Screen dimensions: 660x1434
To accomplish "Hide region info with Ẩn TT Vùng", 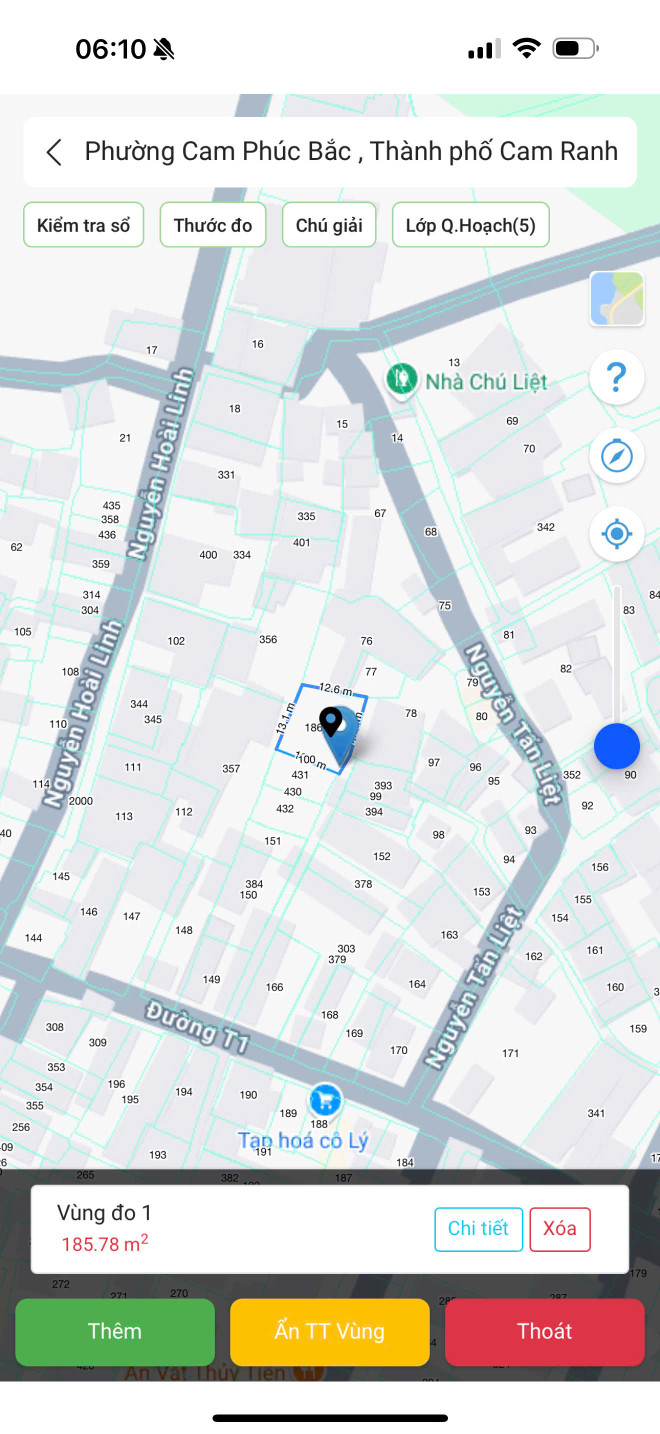I will 330,1332.
